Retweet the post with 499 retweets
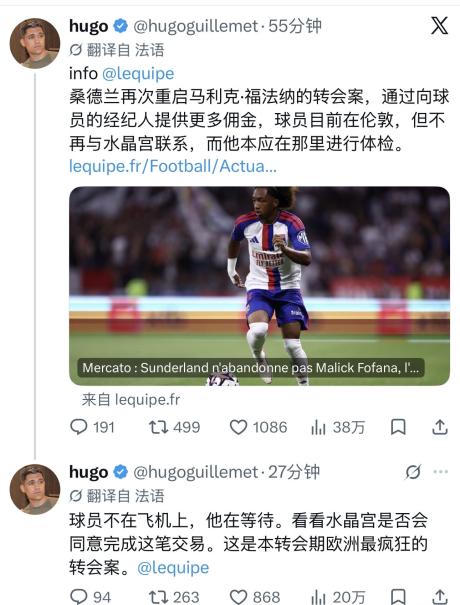460x605 pixels. point(175,427)
